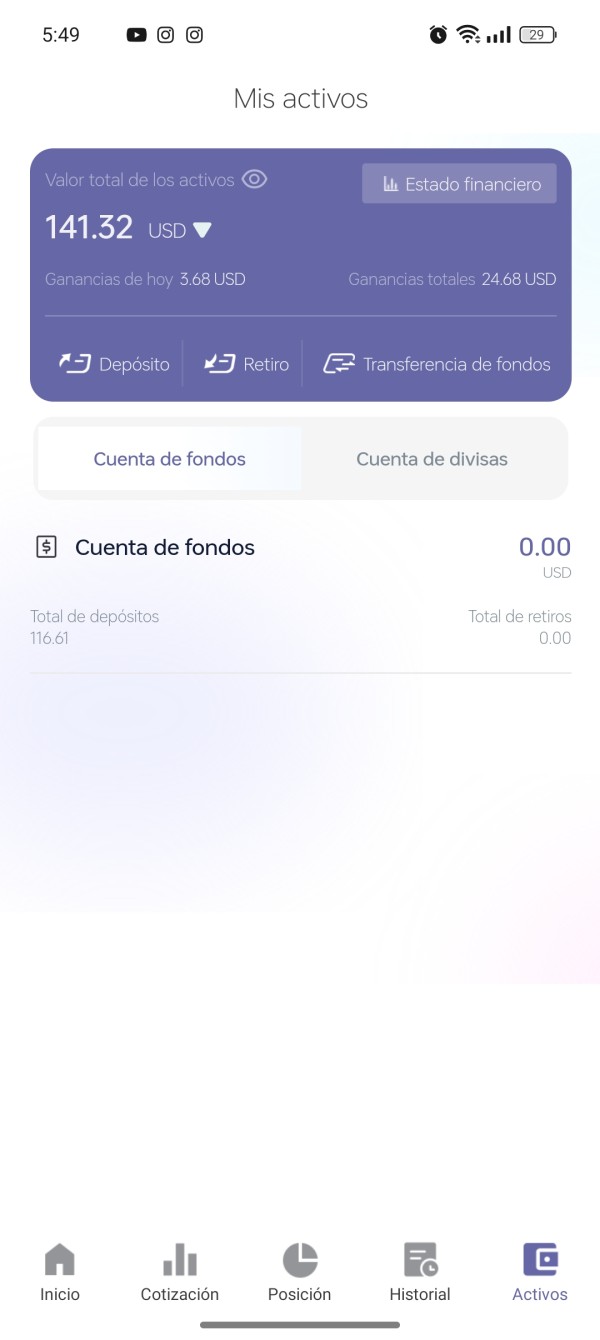
Task: Open the Estado financiero report
Action: [x=459, y=184]
